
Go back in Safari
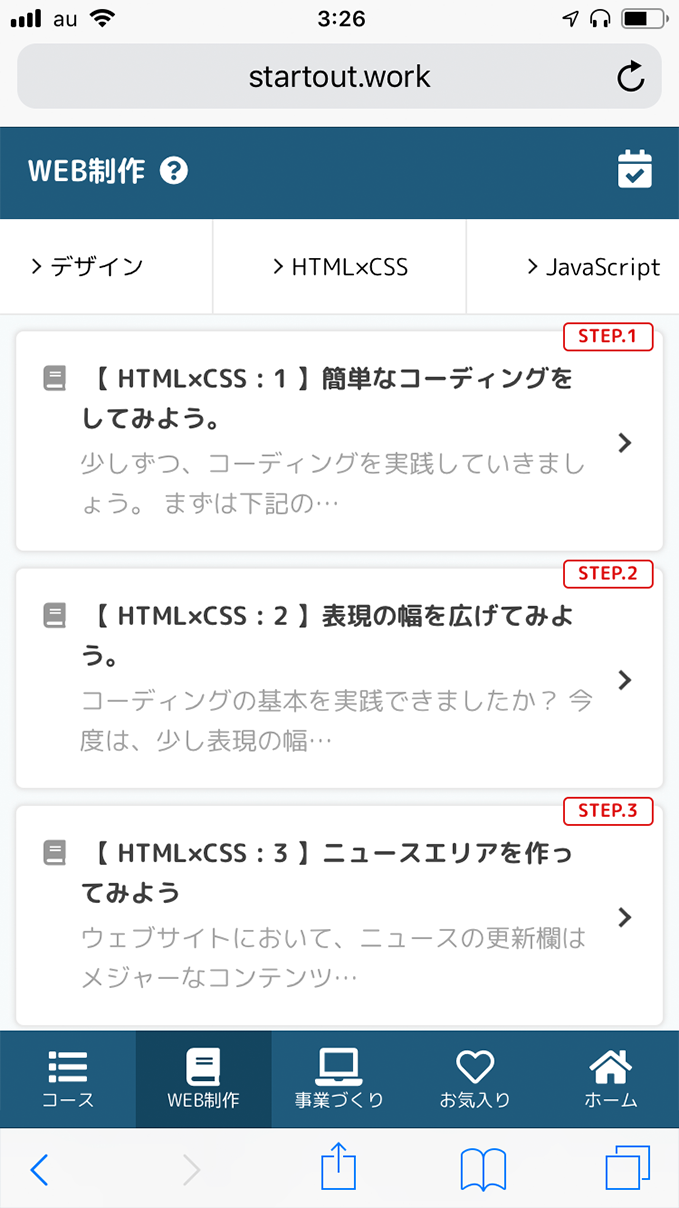tap(39, 1169)
